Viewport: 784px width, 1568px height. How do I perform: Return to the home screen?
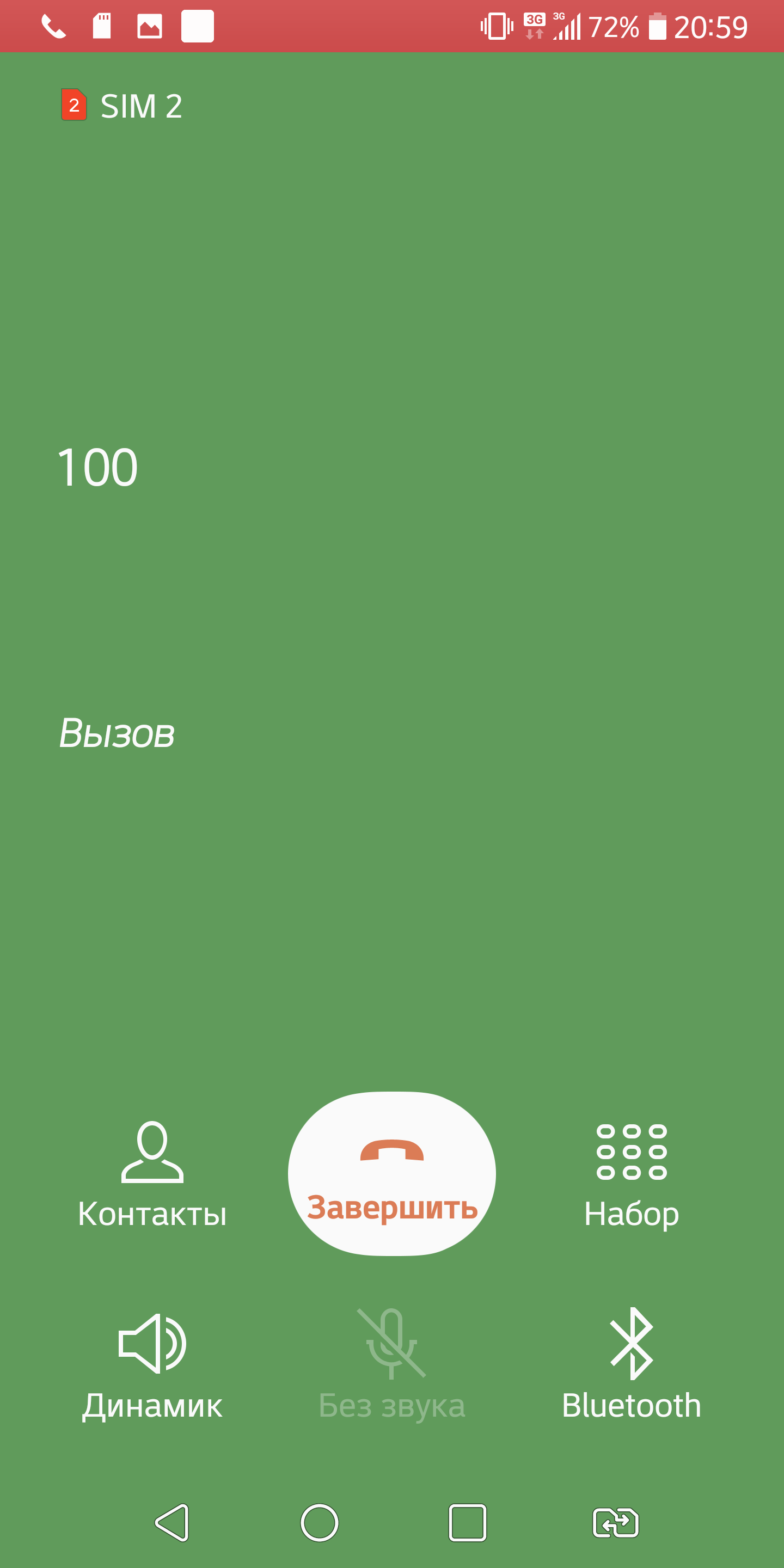click(x=320, y=1522)
